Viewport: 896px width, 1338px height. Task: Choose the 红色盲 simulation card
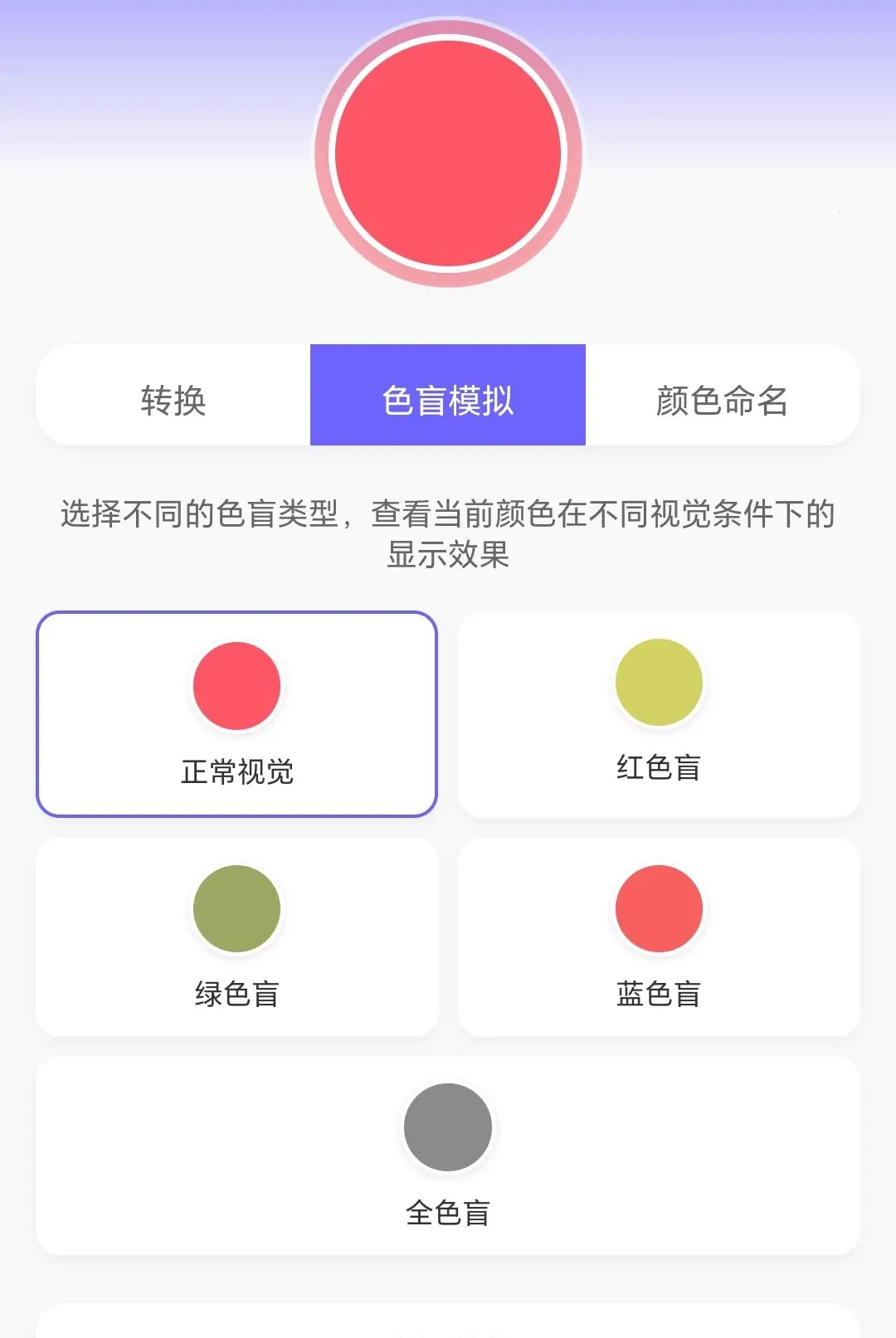(659, 714)
